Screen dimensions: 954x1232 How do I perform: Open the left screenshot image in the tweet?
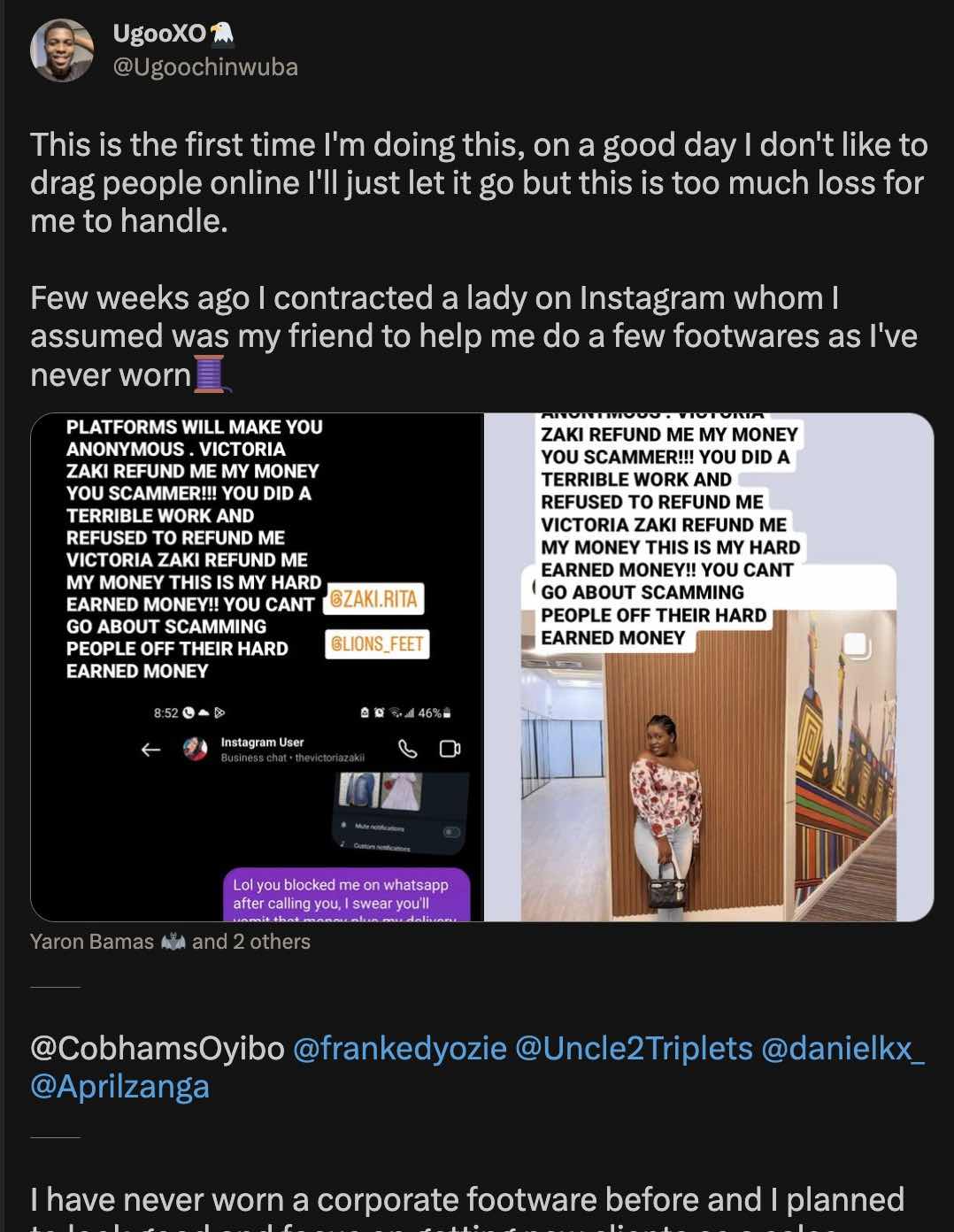pos(257,667)
